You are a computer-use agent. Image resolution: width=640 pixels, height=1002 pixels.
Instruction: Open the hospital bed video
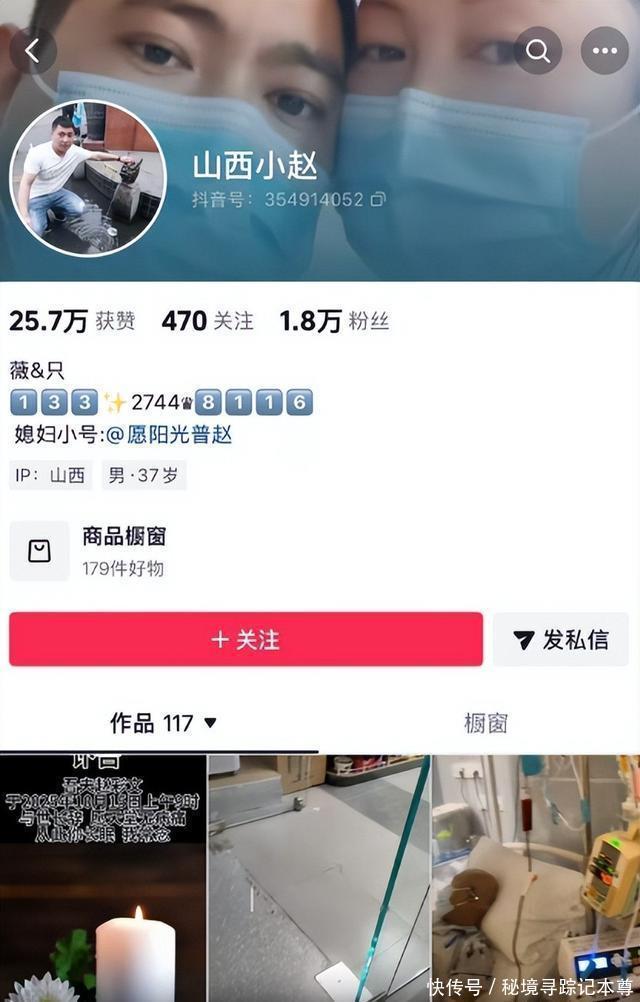536,878
